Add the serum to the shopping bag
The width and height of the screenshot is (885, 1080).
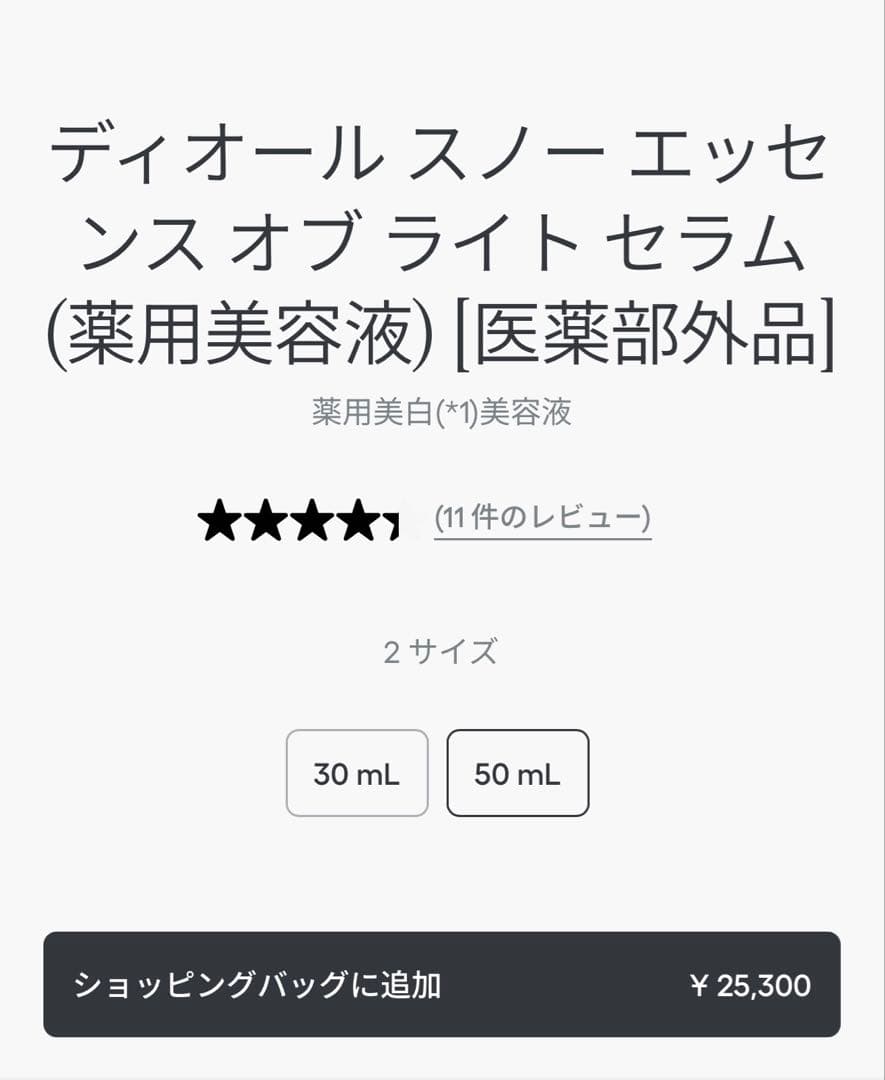pos(442,984)
